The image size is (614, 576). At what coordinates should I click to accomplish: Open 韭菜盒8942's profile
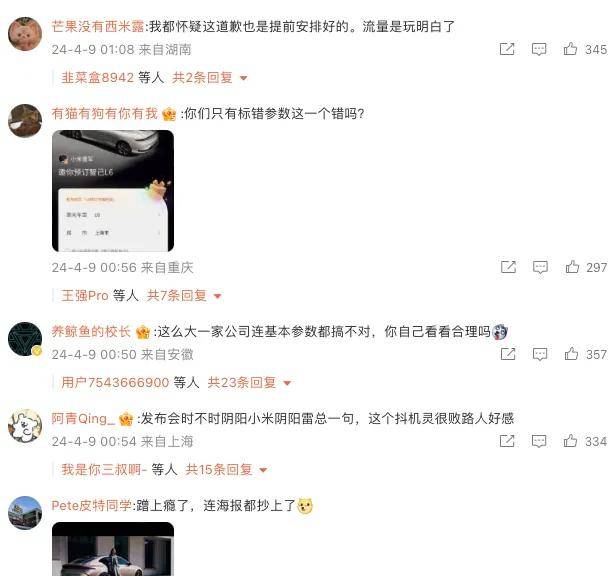pyautogui.click(x=97, y=77)
